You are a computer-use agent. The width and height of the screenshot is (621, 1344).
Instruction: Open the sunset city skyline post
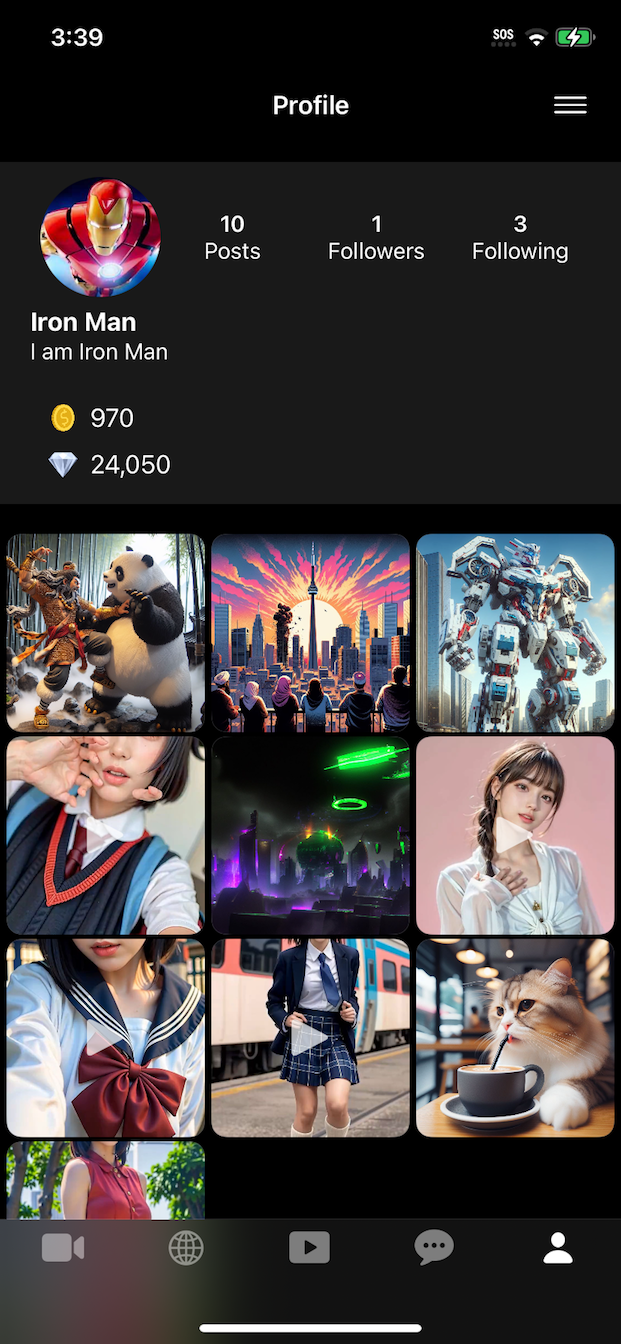pos(311,632)
